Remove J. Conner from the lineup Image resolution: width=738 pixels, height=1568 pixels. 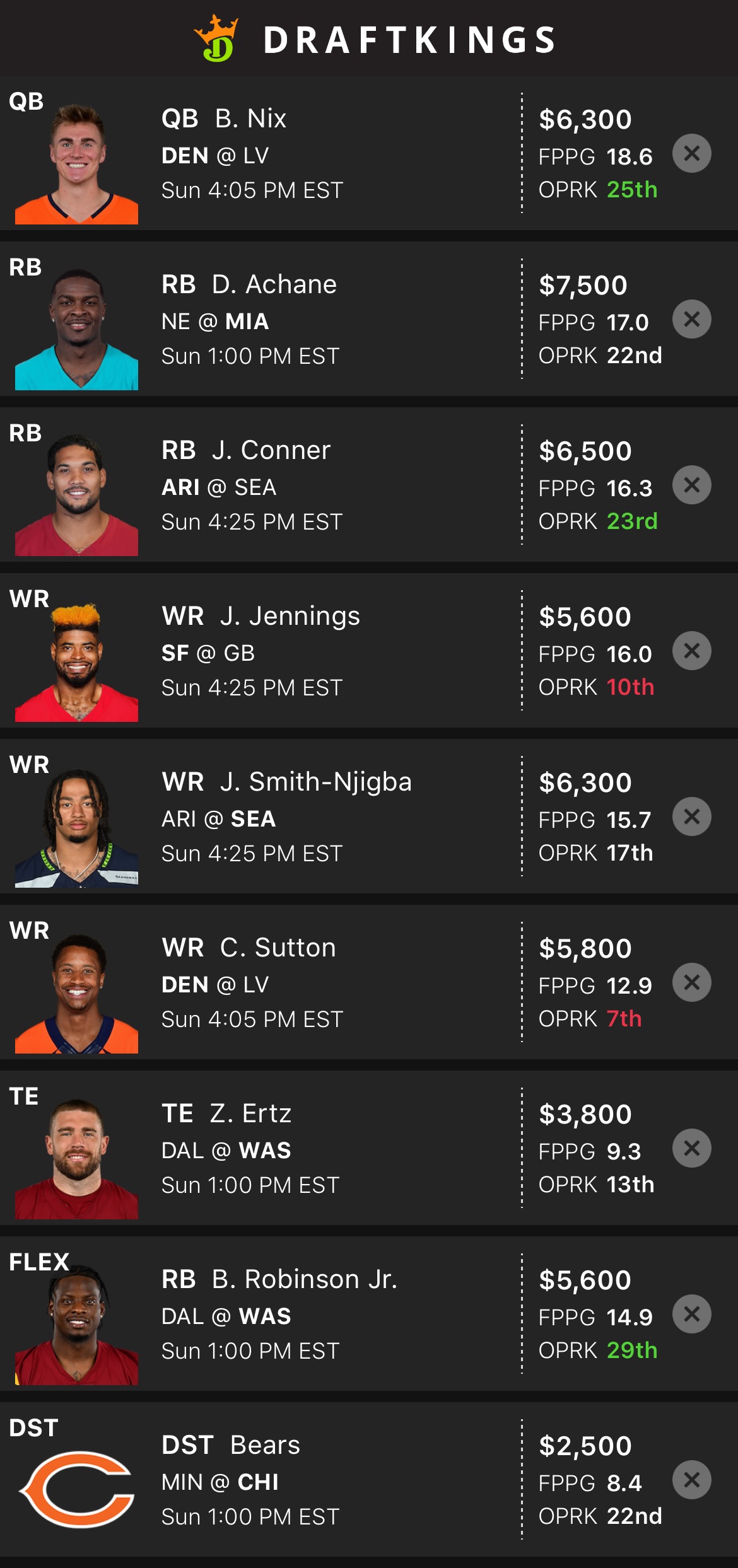coord(691,485)
